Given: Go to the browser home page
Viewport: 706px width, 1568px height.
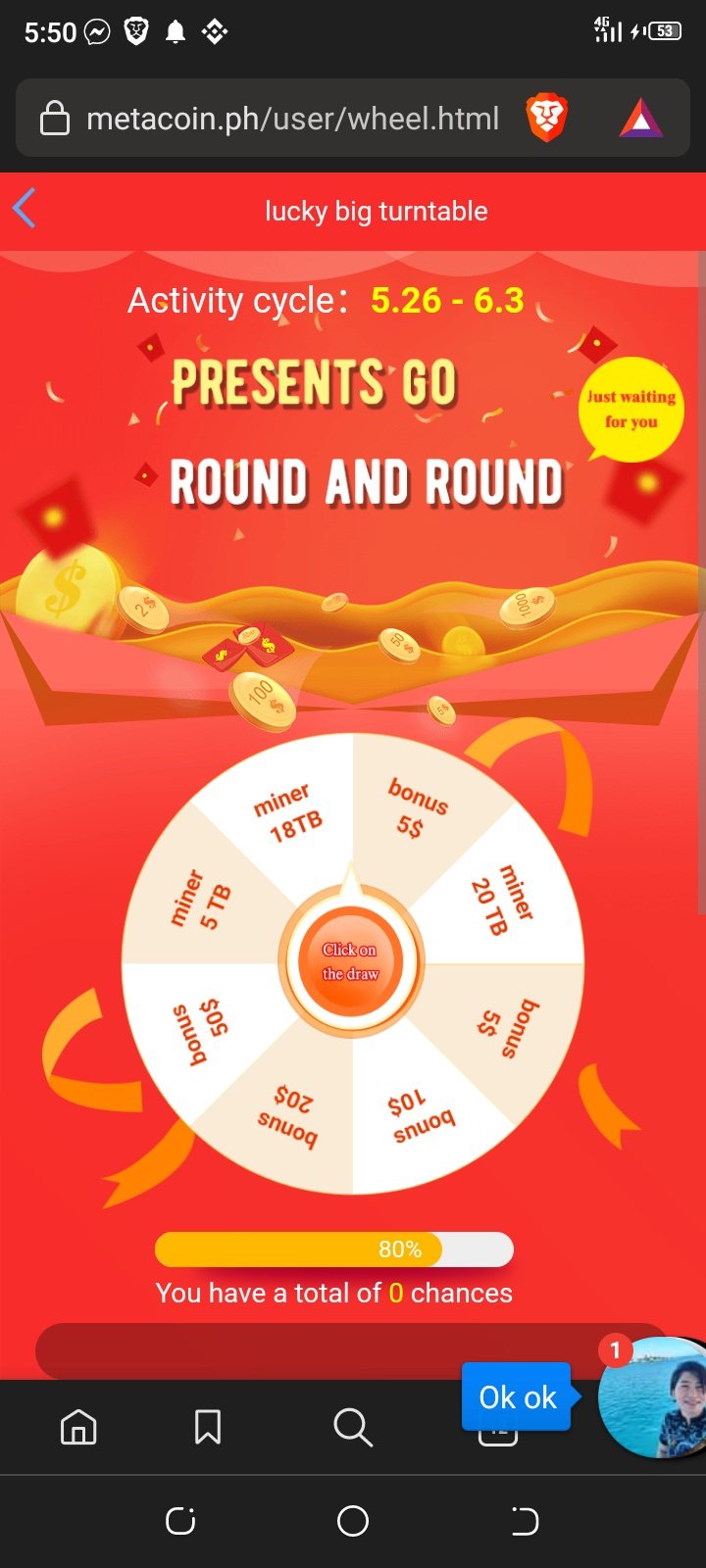Looking at the screenshot, I should click(x=78, y=1427).
